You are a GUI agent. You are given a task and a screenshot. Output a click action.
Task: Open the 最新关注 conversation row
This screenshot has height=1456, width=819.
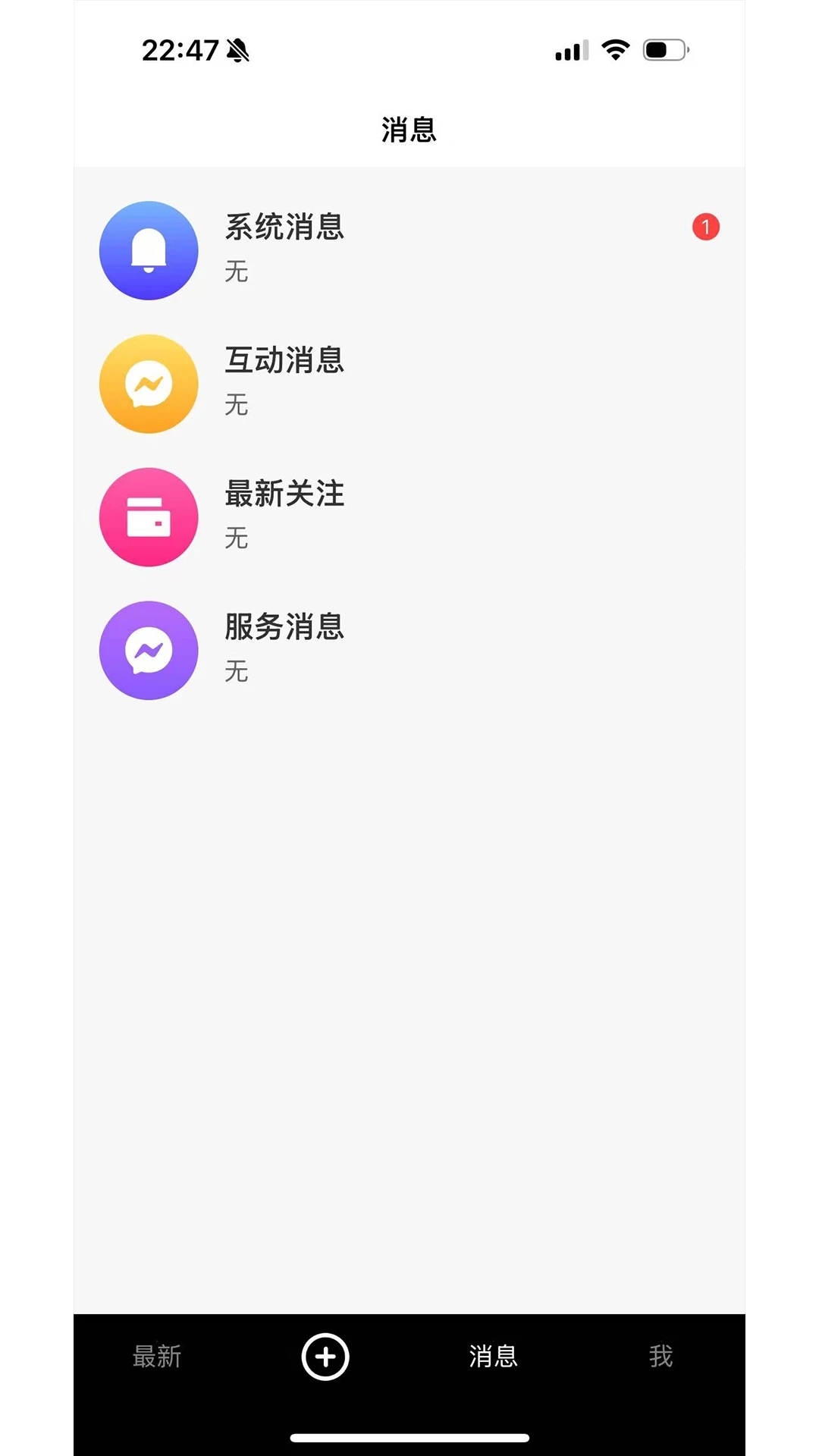point(409,516)
